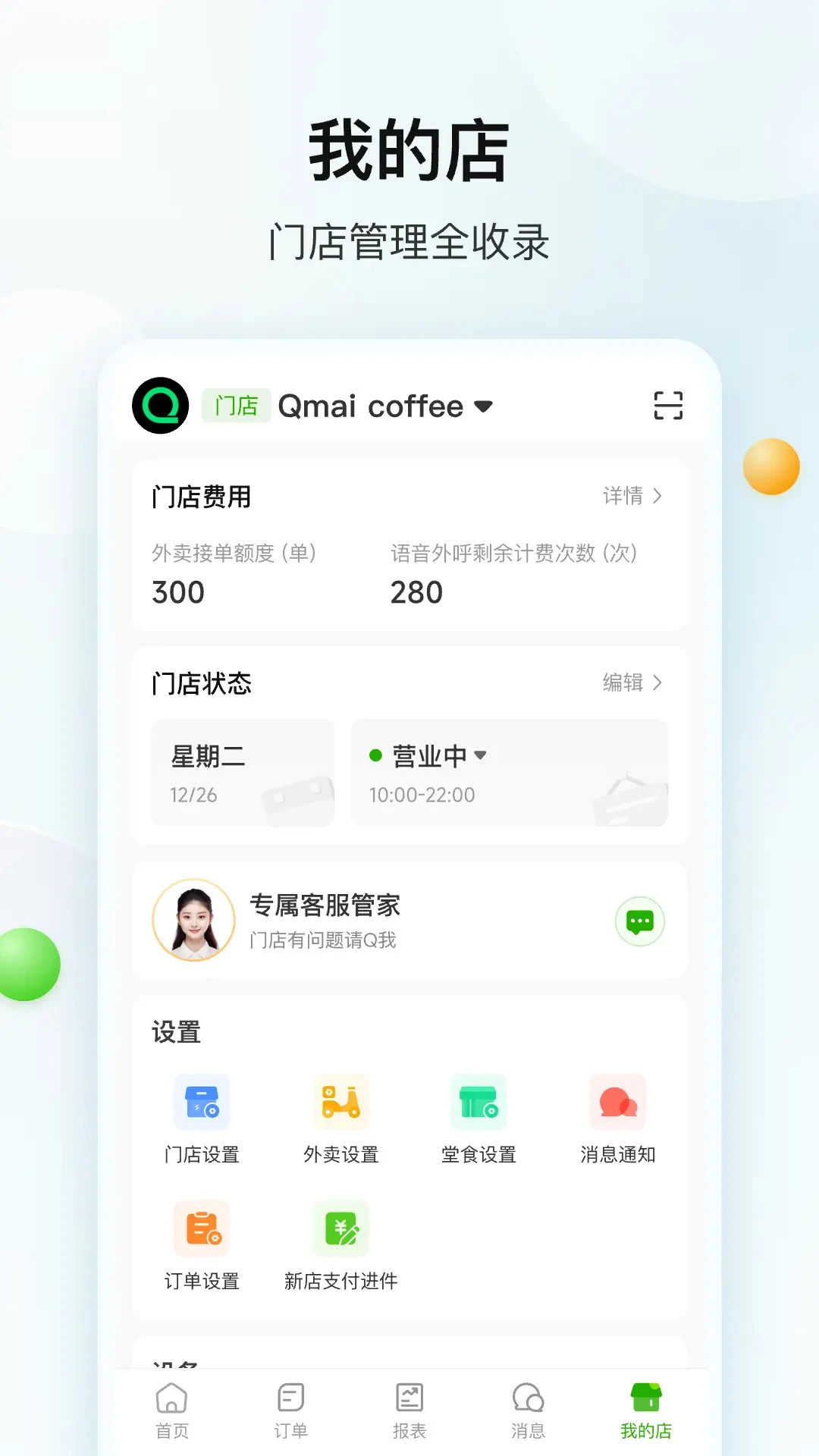
Task: Open the 新店支付进件 payment onboarding icon
Action: 340,1228
